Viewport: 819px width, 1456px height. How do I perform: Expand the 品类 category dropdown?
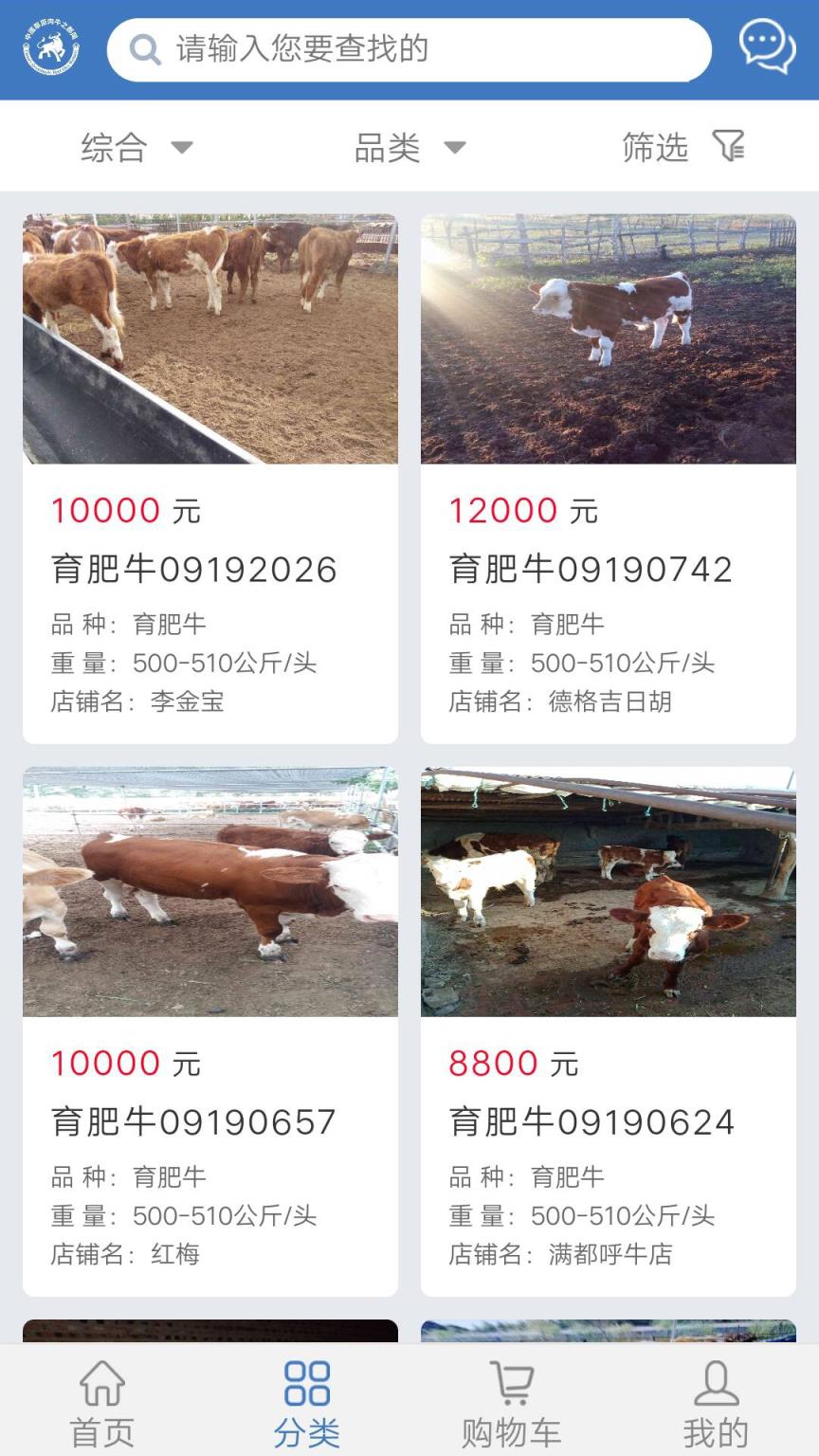tap(408, 148)
